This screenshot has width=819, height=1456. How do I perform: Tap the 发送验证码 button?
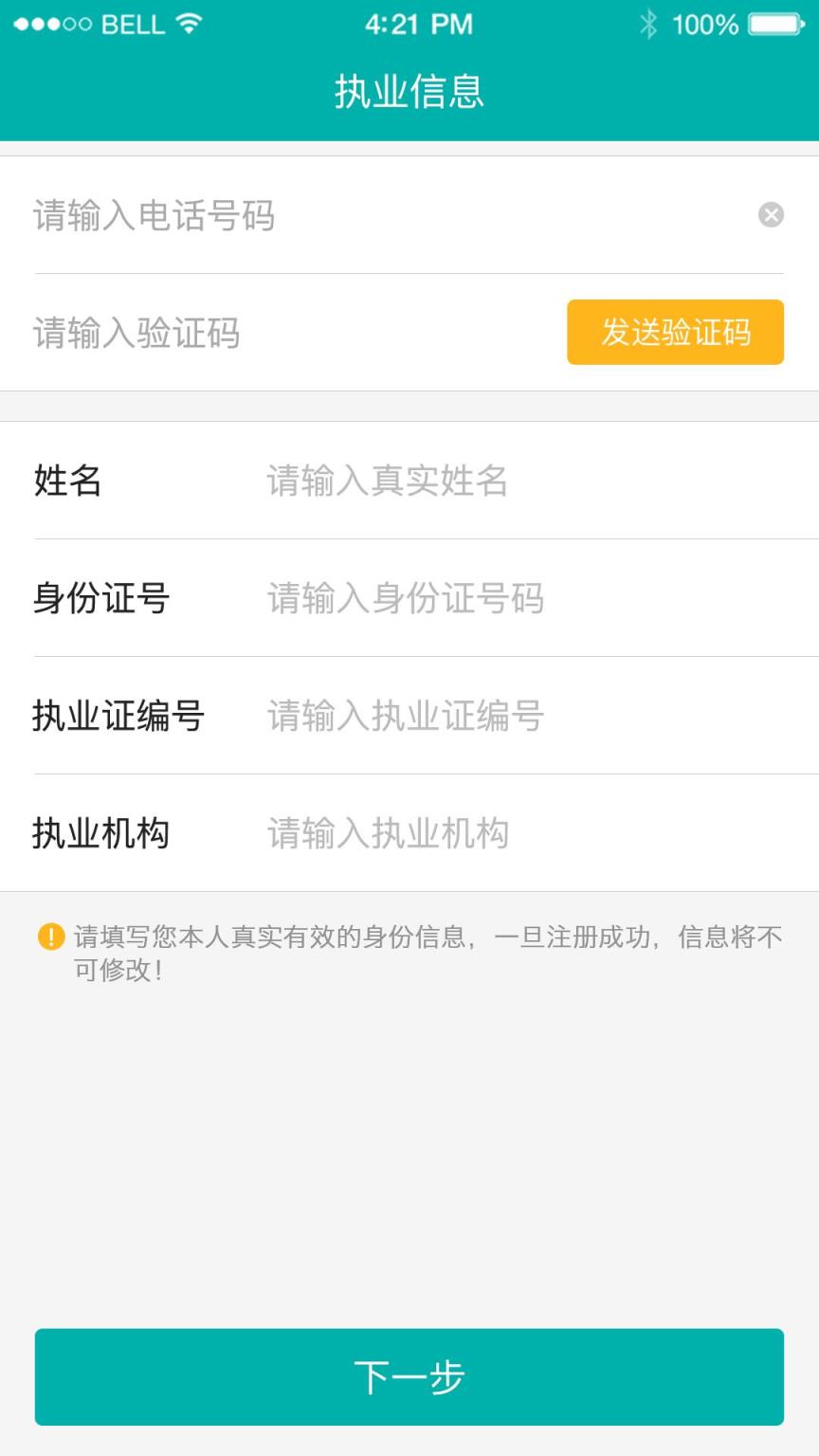[675, 331]
